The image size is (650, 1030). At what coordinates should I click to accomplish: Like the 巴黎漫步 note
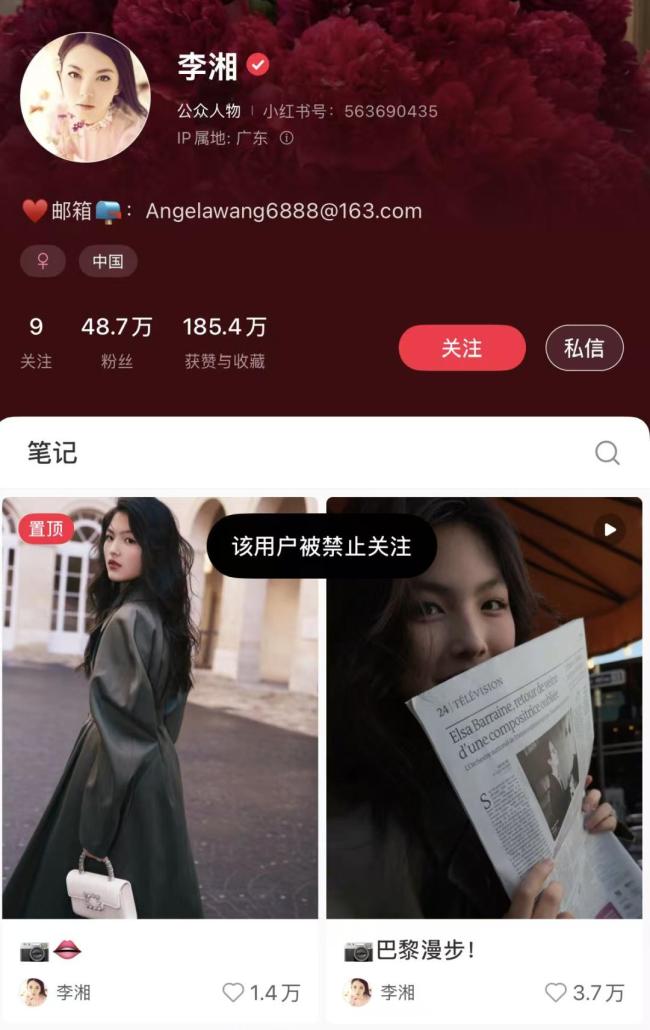click(x=556, y=992)
